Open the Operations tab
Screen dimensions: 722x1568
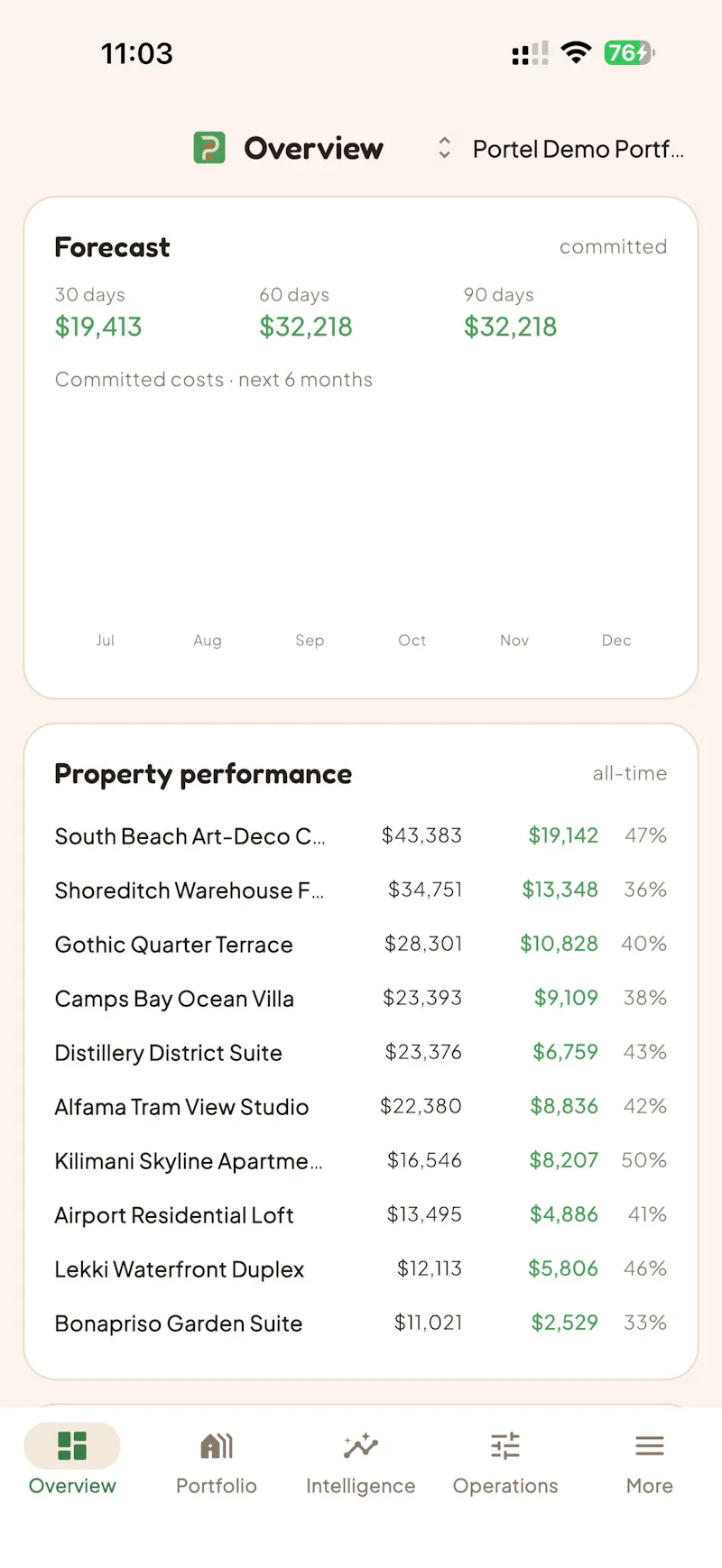click(505, 1462)
